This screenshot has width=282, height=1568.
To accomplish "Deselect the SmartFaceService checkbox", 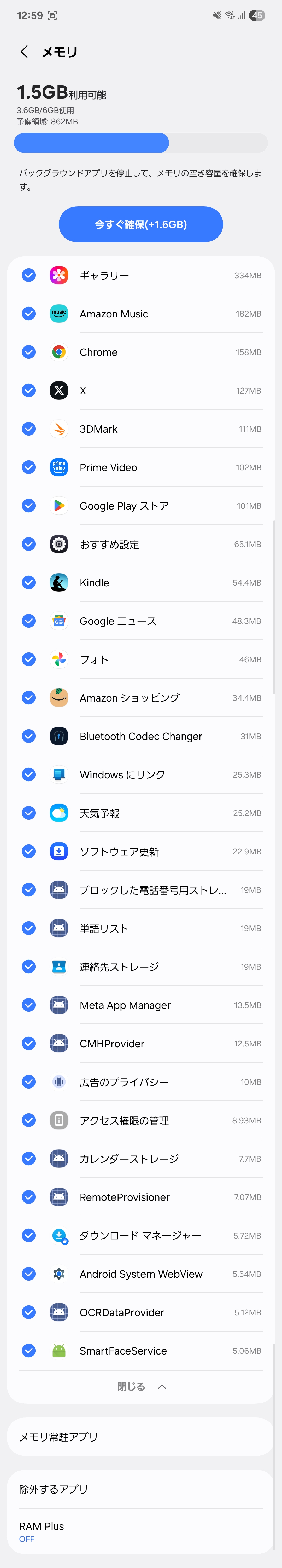I will [x=28, y=1351].
